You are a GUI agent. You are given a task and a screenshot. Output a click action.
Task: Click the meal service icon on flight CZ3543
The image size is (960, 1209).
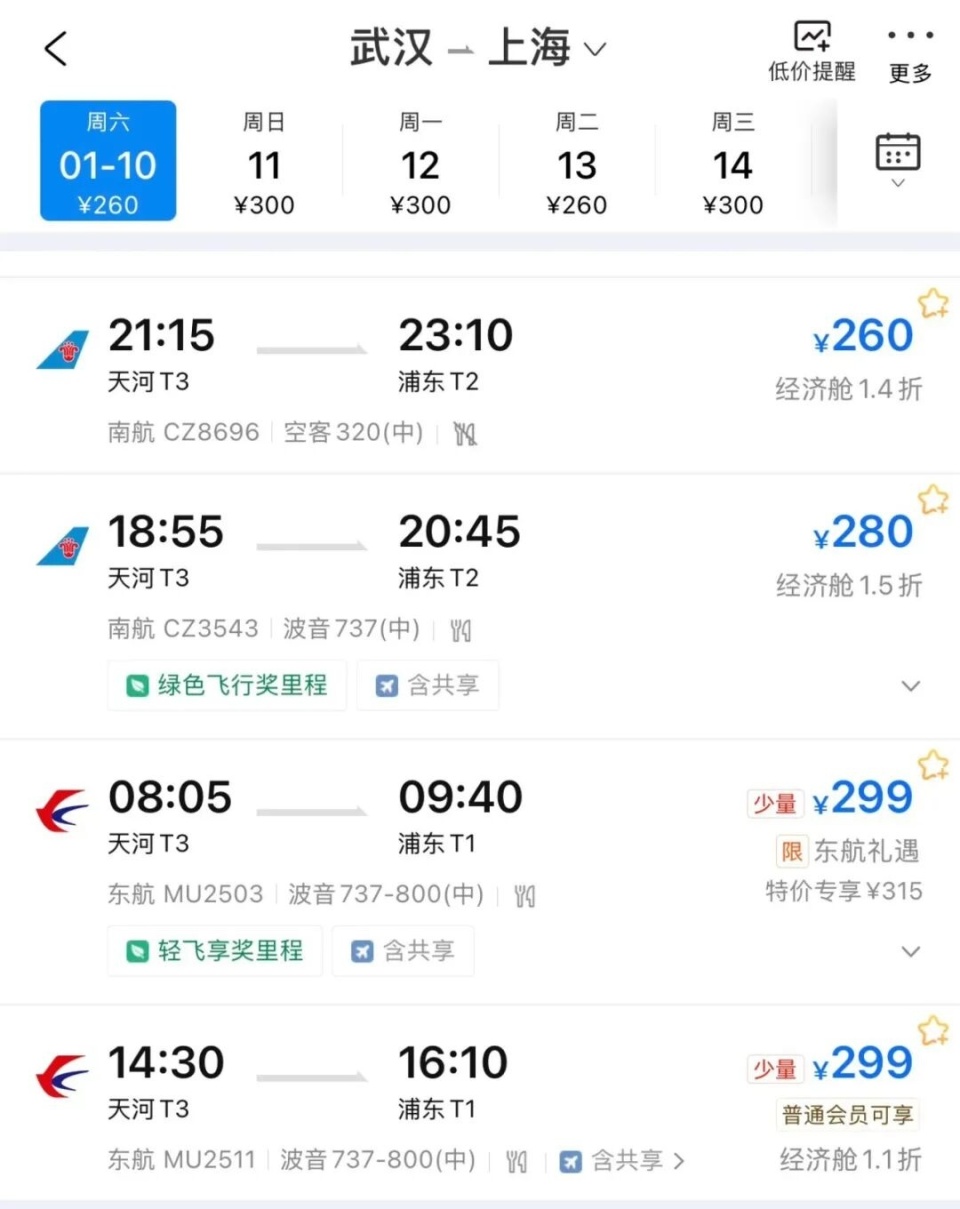(461, 630)
